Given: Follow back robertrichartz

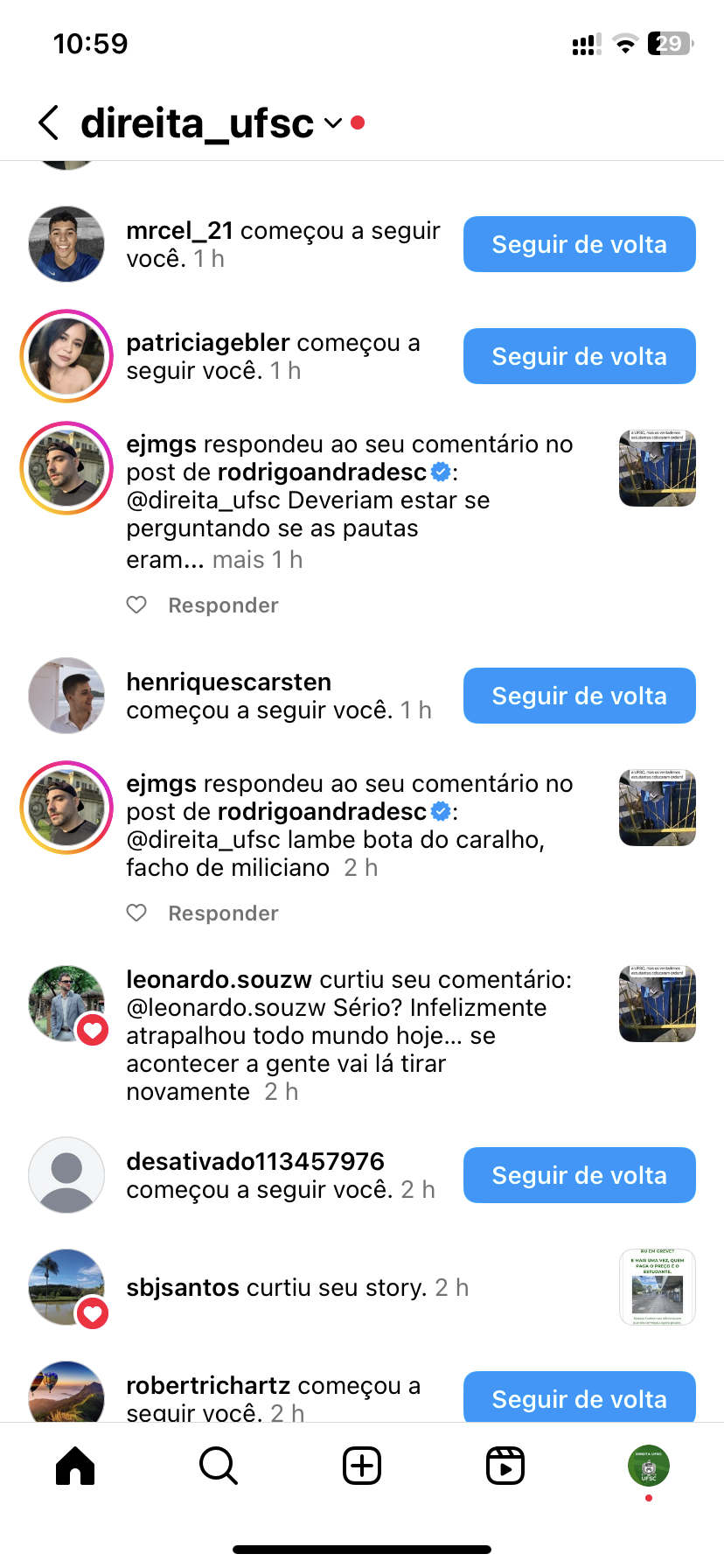Looking at the screenshot, I should pos(579,1397).
